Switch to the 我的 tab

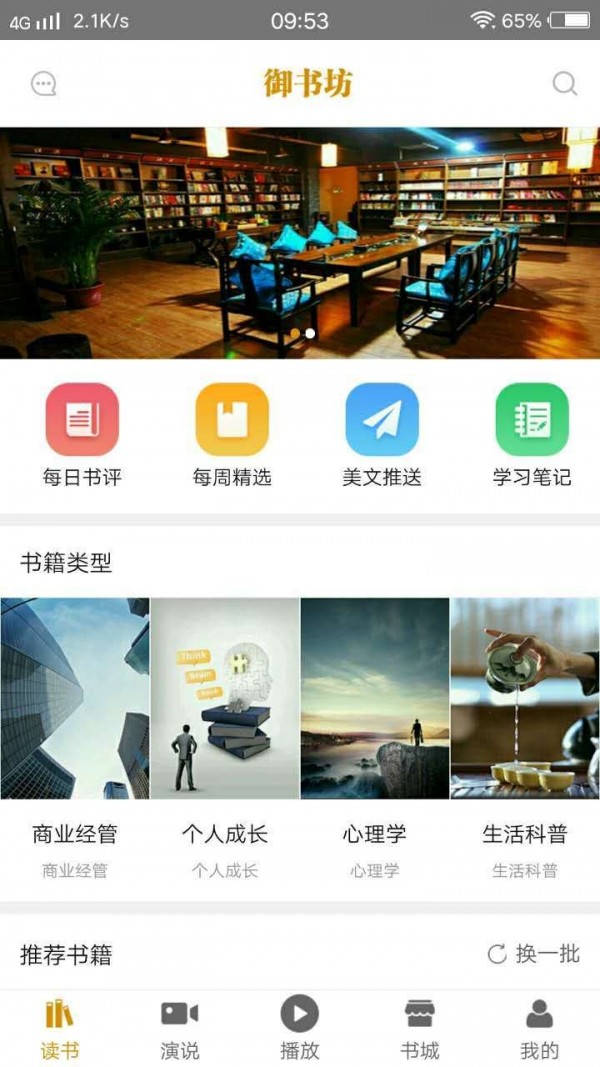coord(540,1028)
